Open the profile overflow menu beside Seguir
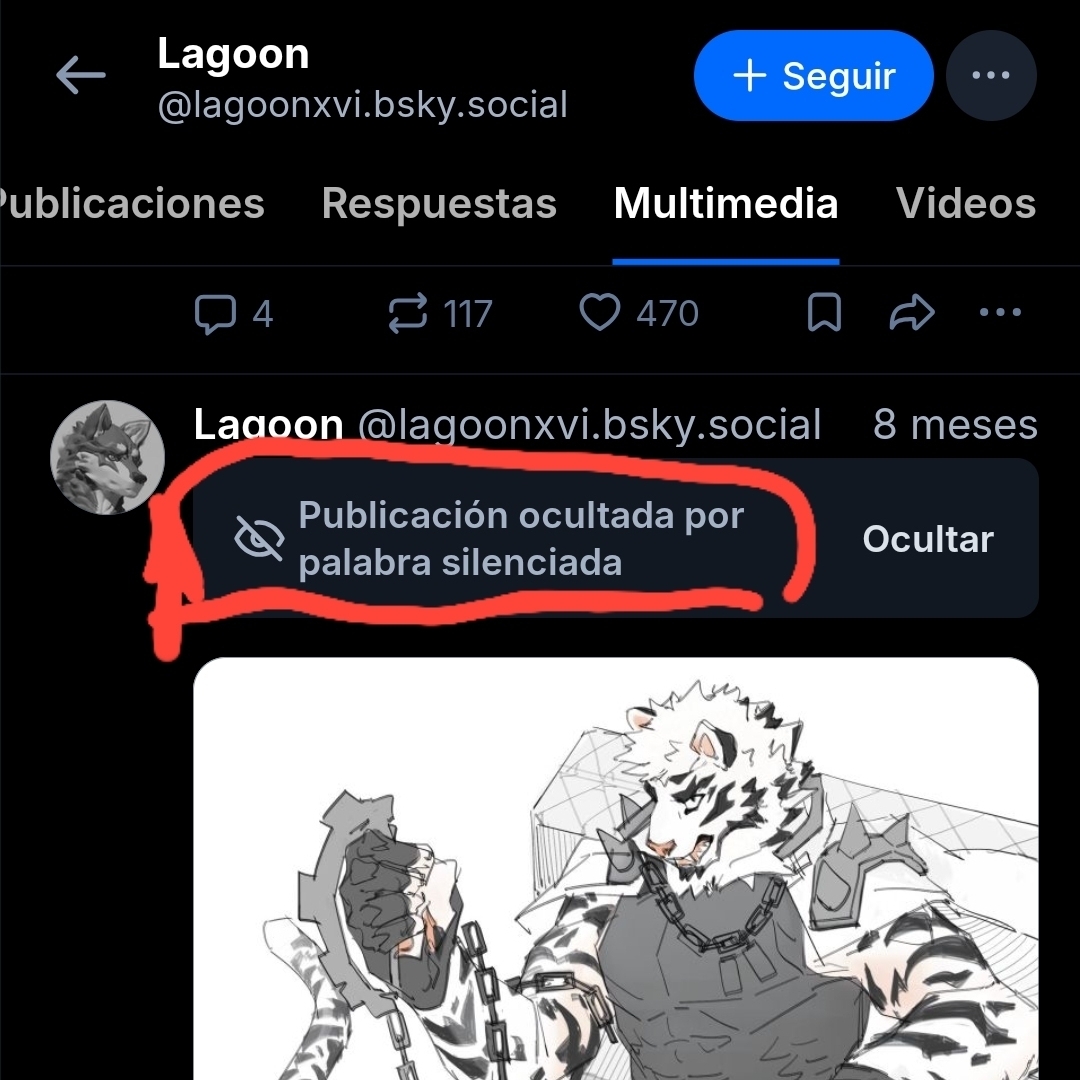This screenshot has width=1080, height=1080. click(x=990, y=76)
